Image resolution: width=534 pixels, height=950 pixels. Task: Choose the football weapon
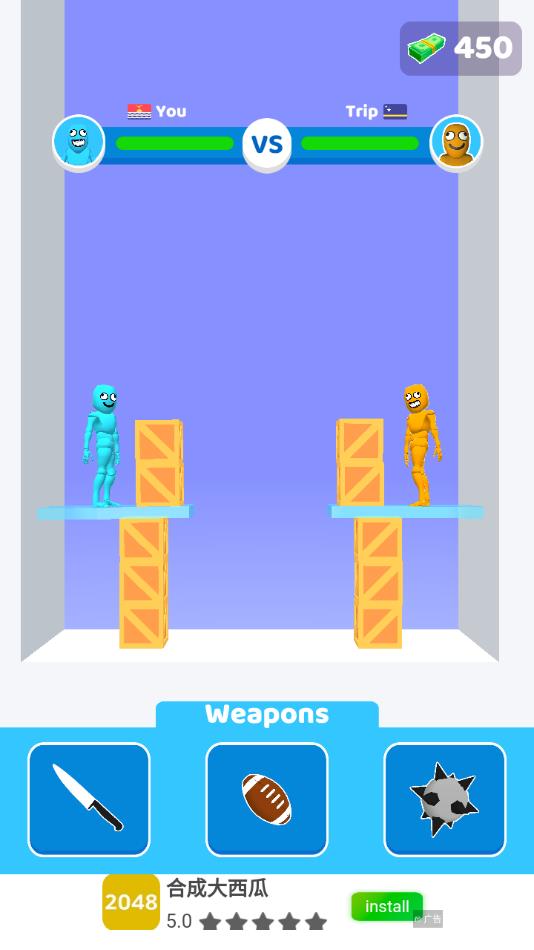pyautogui.click(x=267, y=799)
